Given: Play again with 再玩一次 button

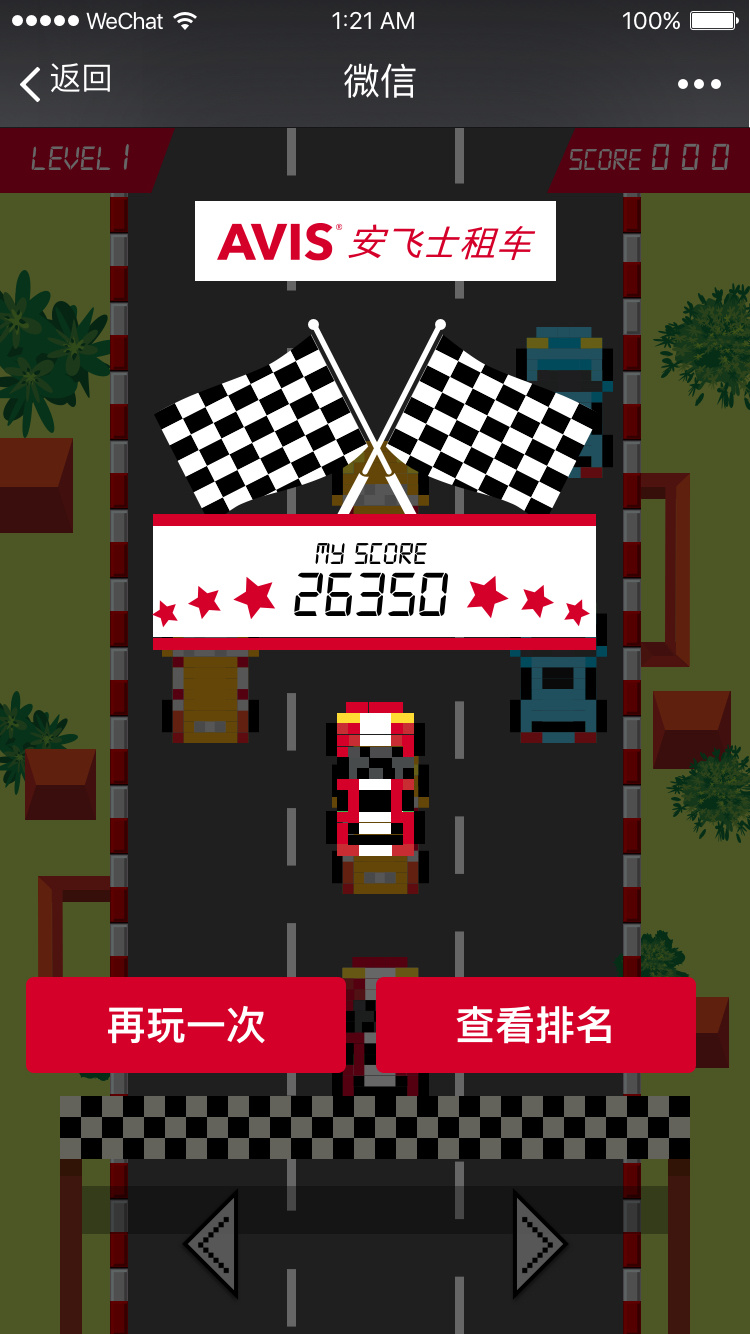Looking at the screenshot, I should [x=185, y=1025].
